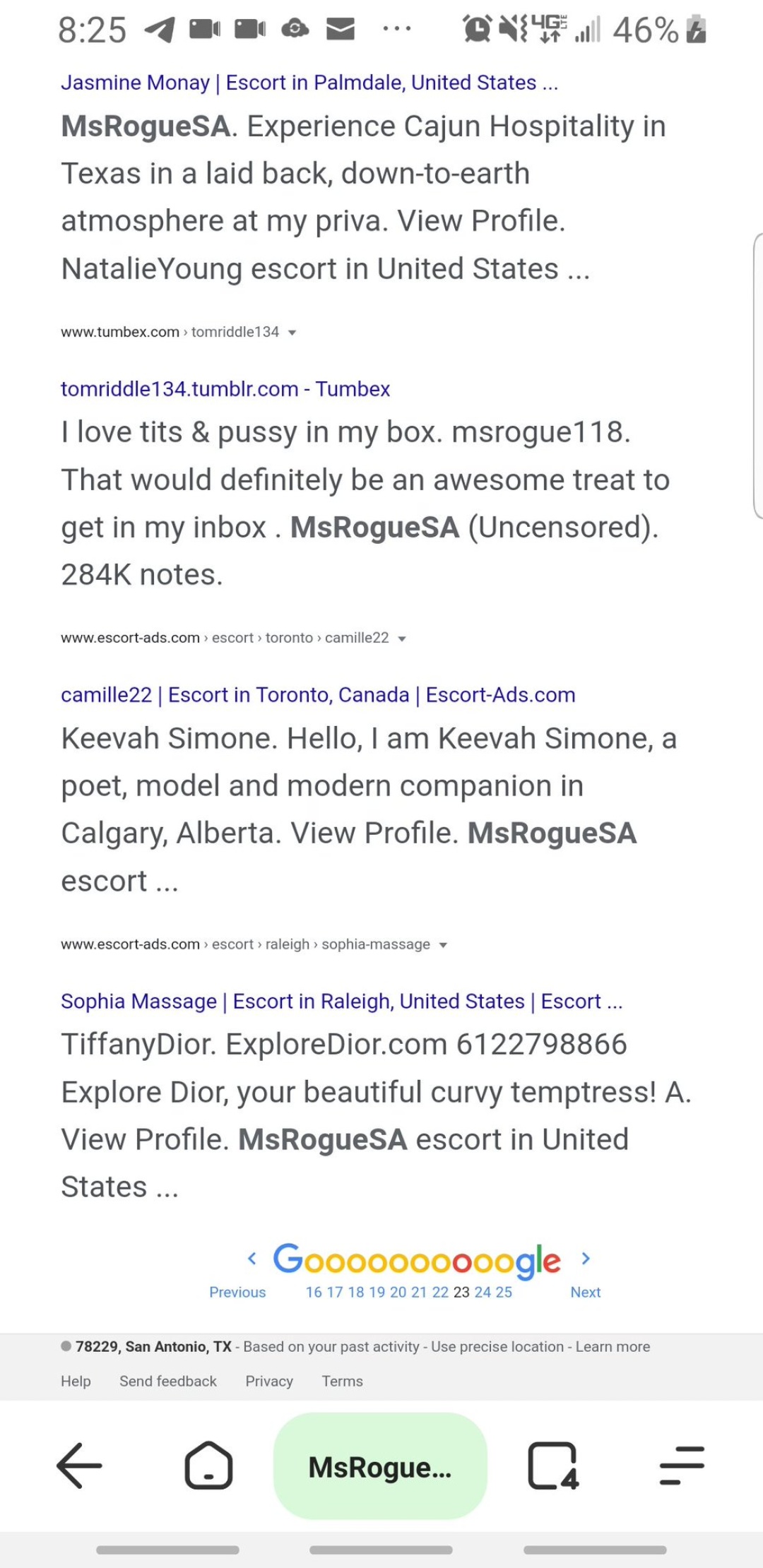Jump to results page 20
Screen dimensions: 763x1568
coord(398,1292)
